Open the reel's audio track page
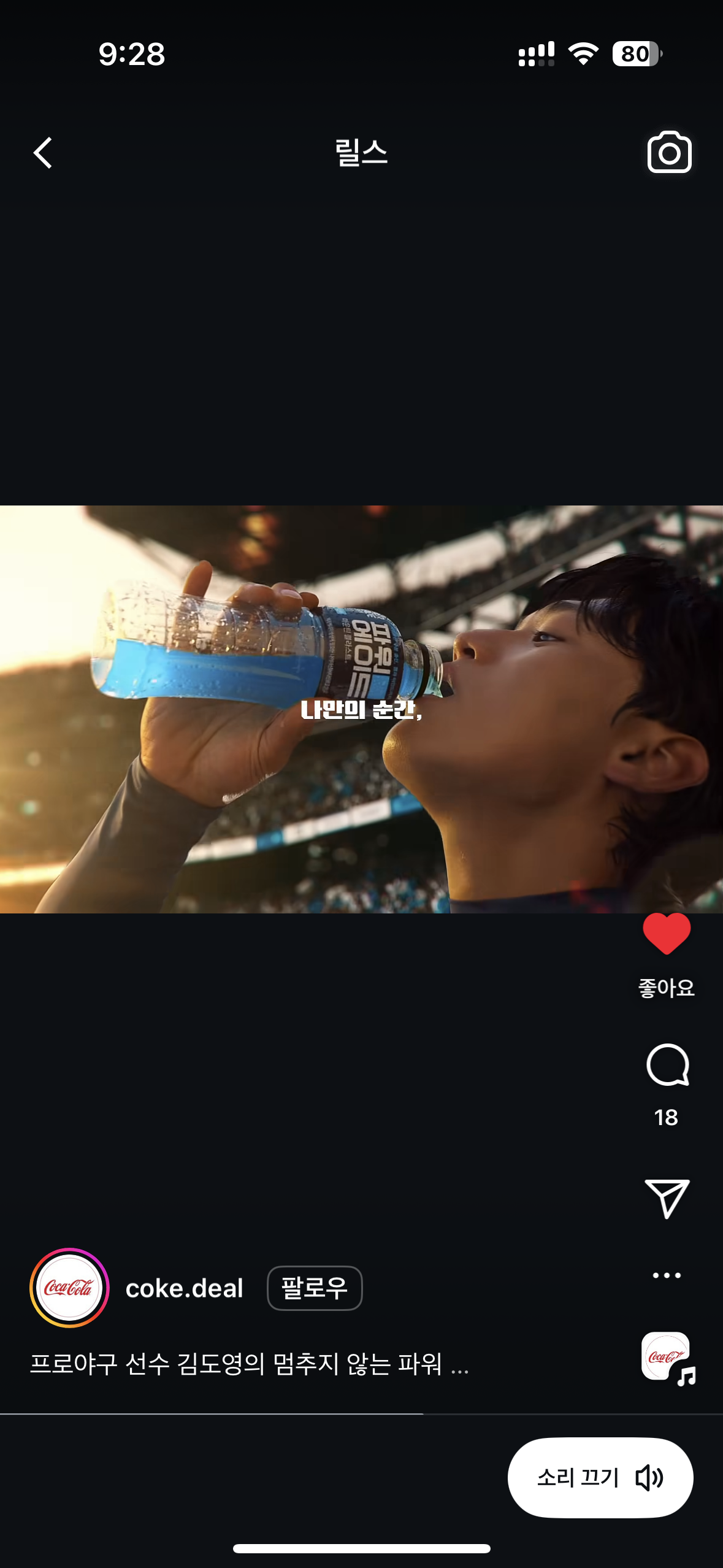Screen dimensions: 723x1568 pos(667,1357)
